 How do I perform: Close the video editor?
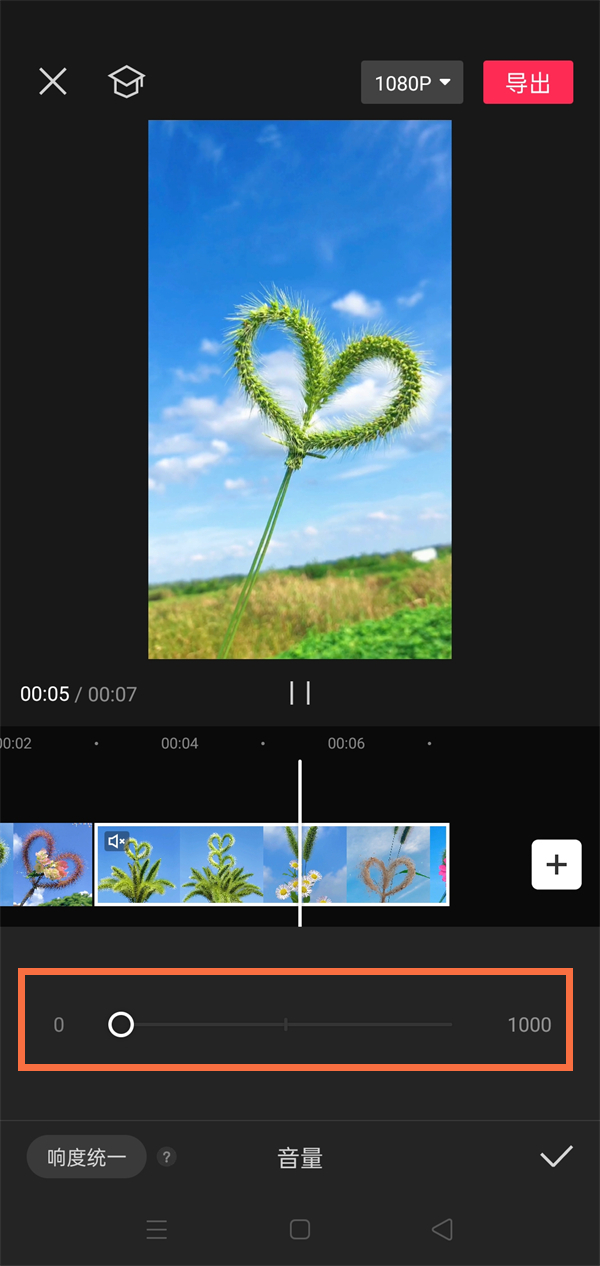(53, 82)
